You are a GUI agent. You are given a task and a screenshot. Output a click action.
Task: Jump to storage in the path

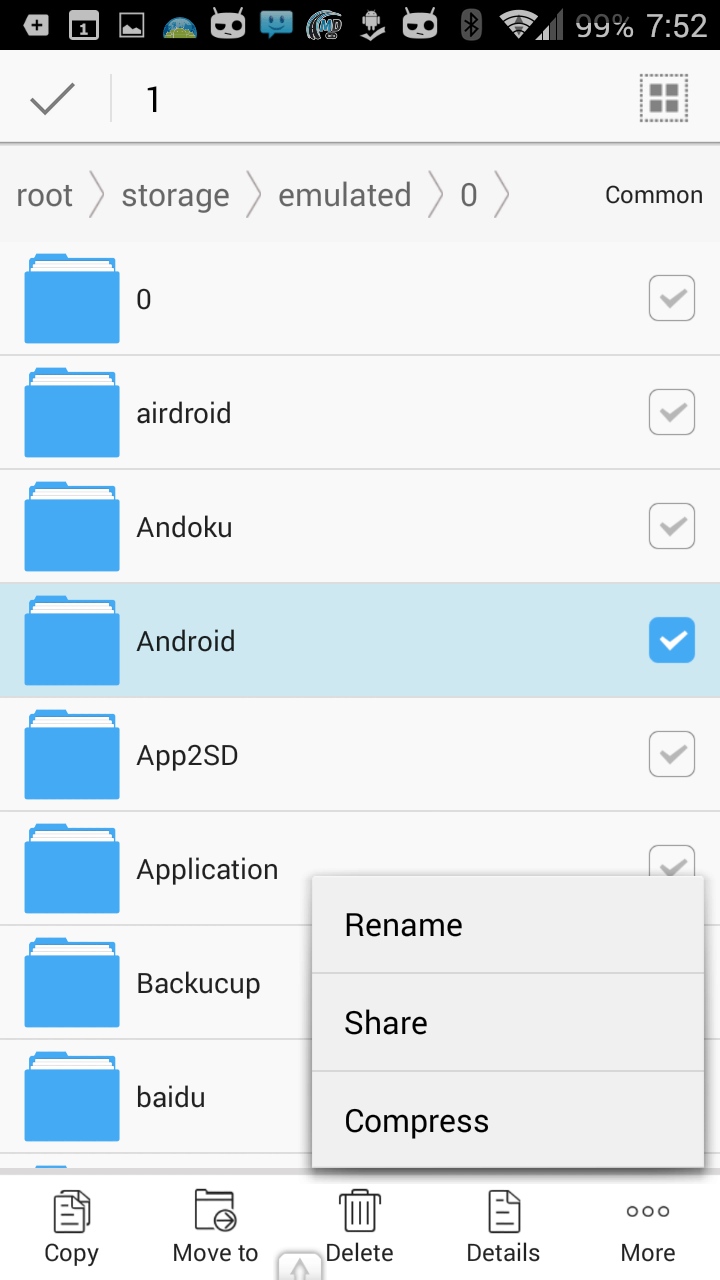[175, 195]
